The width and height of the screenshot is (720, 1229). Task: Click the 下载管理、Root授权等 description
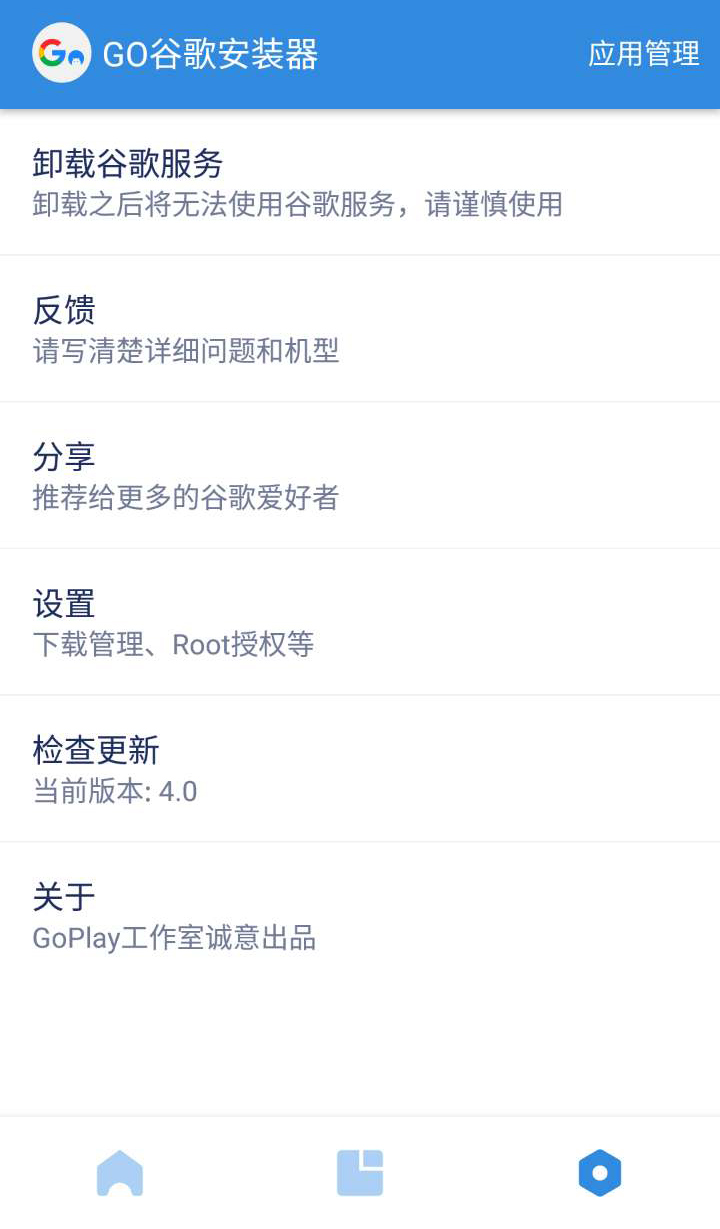coord(172,645)
